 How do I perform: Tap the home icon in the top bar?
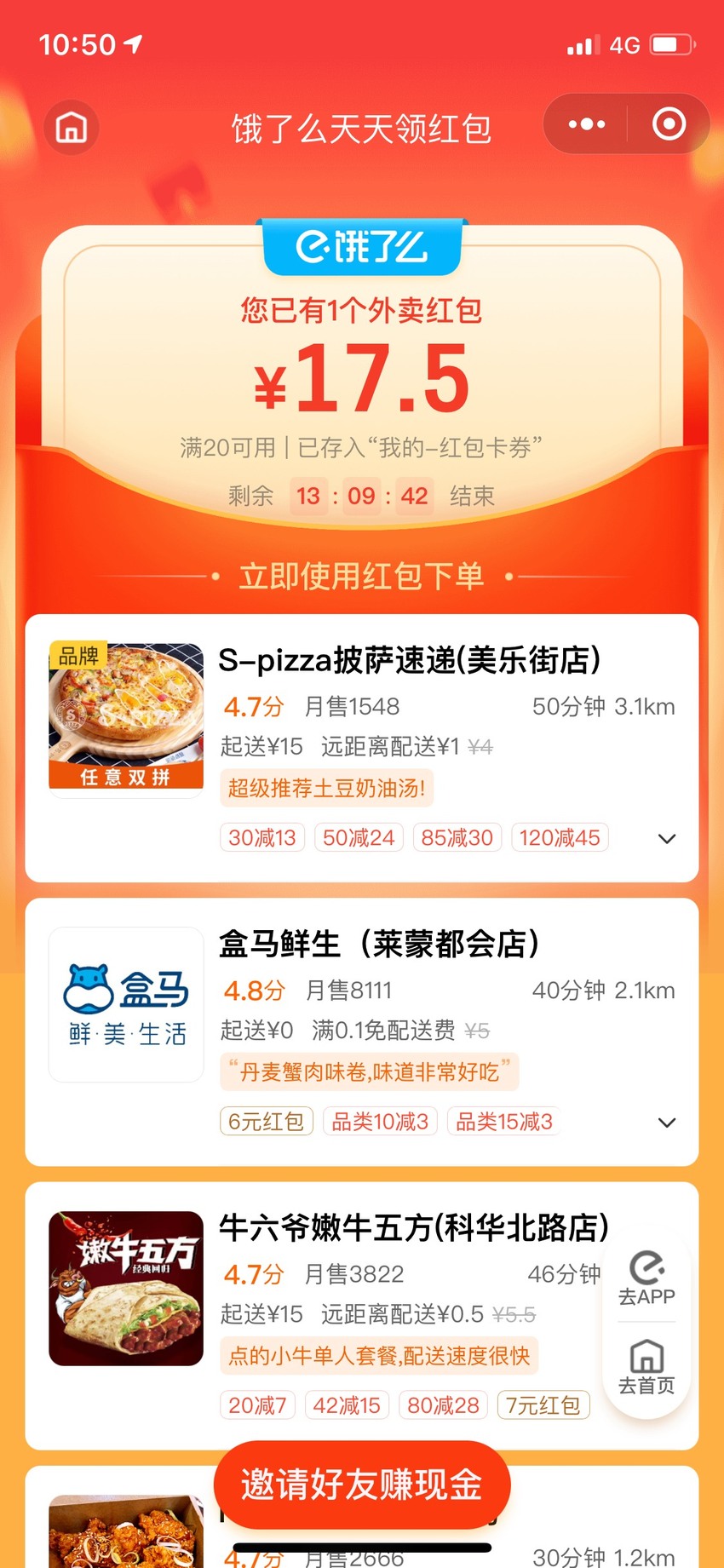point(72,128)
